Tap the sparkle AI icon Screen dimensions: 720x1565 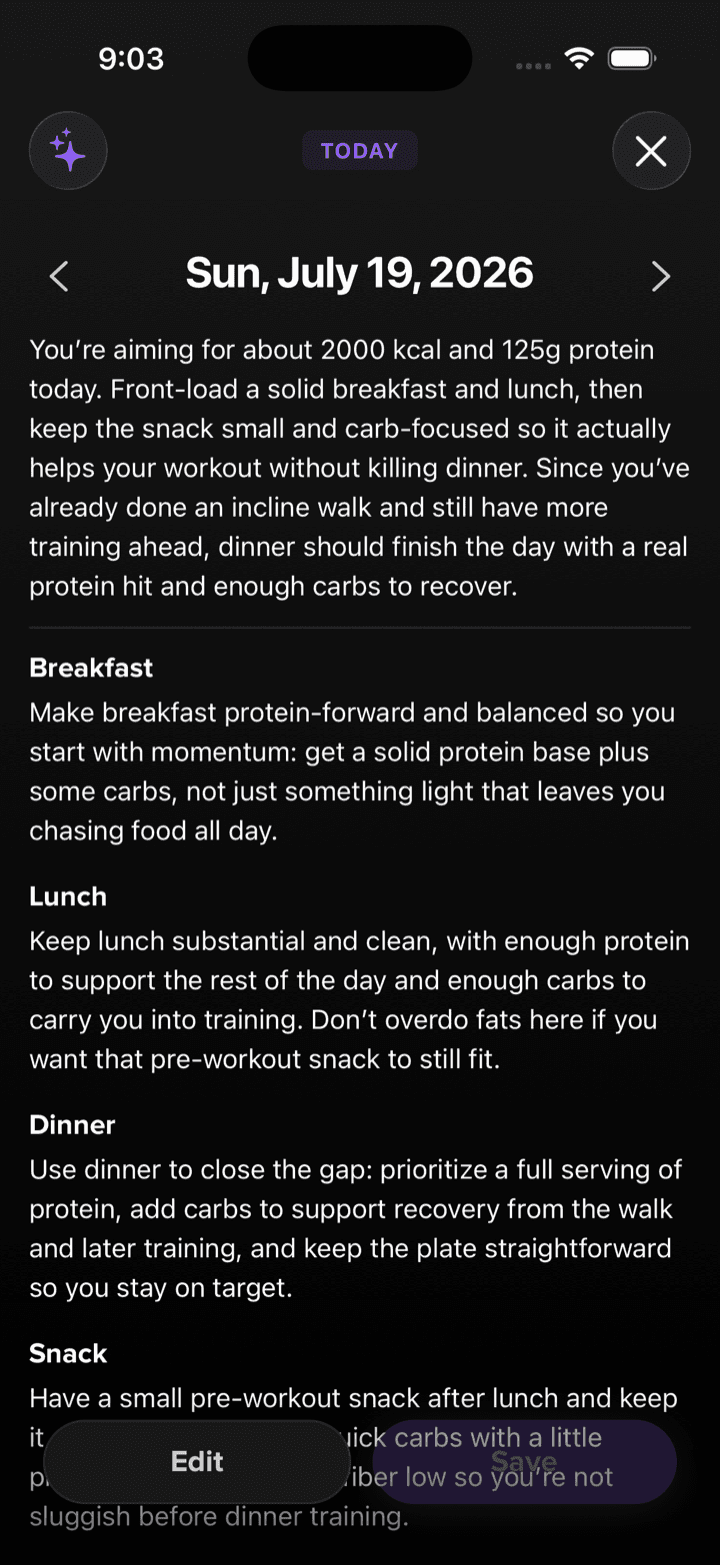tap(68, 151)
